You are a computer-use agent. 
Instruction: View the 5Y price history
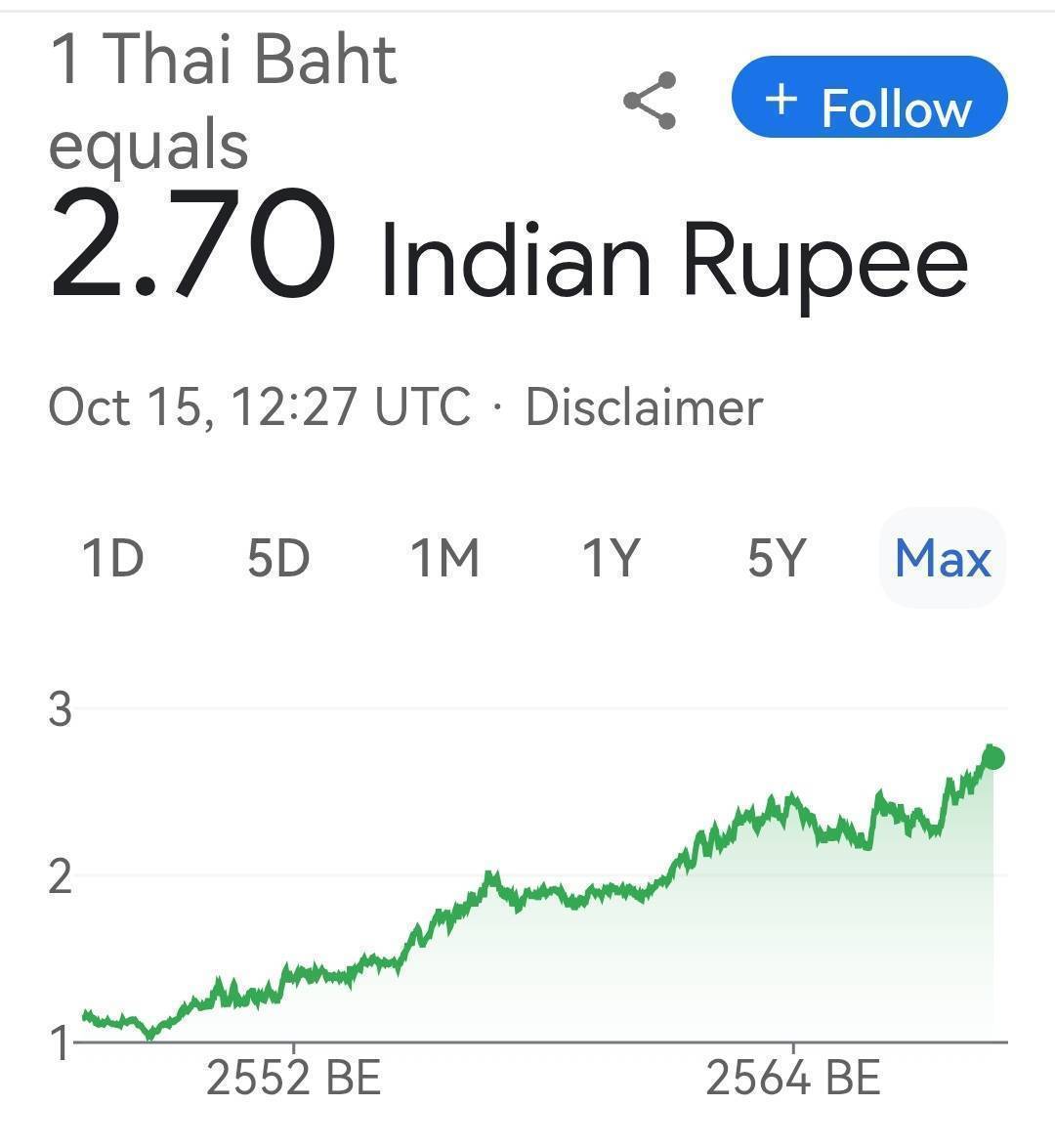pyautogui.click(x=777, y=559)
